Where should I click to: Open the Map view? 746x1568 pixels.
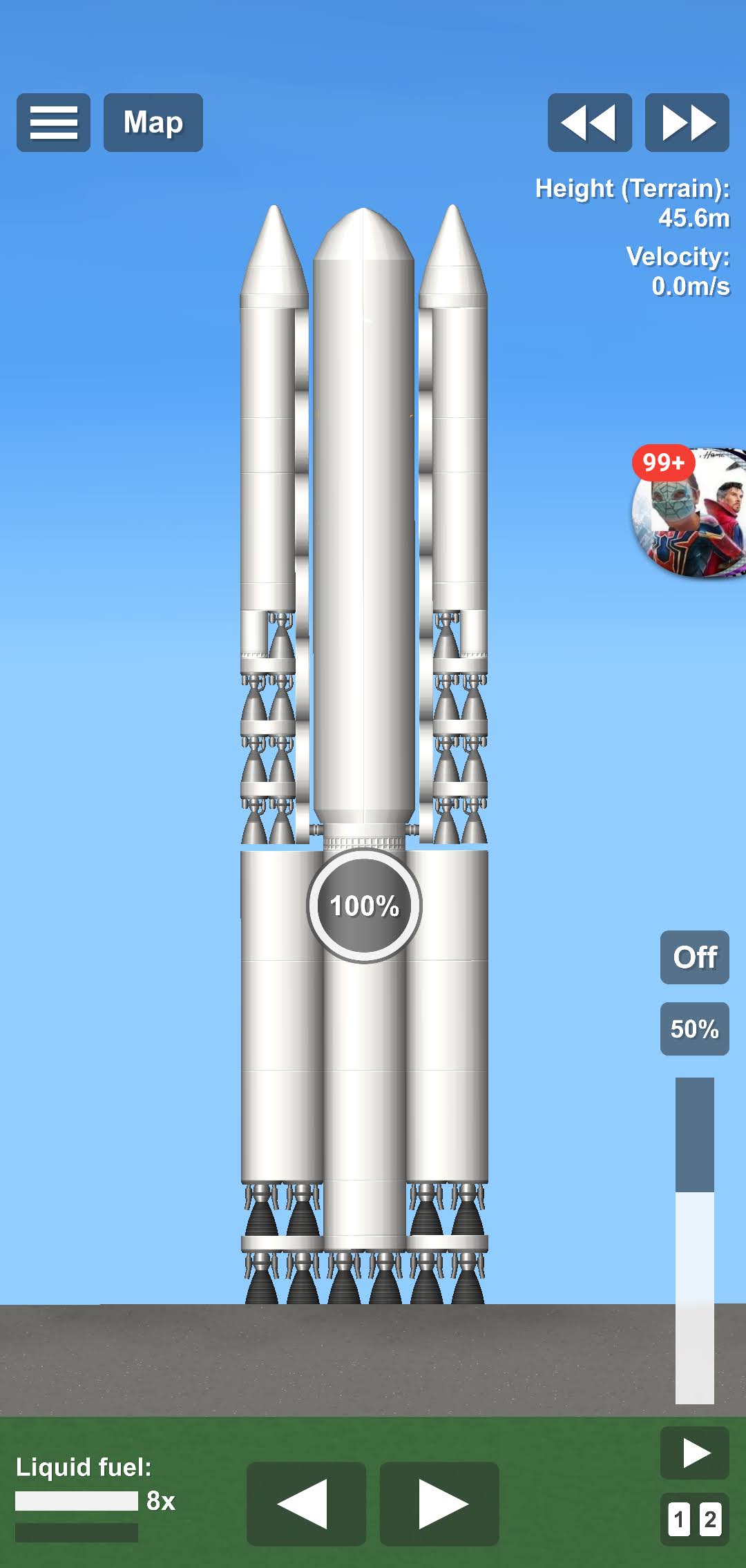(x=153, y=123)
